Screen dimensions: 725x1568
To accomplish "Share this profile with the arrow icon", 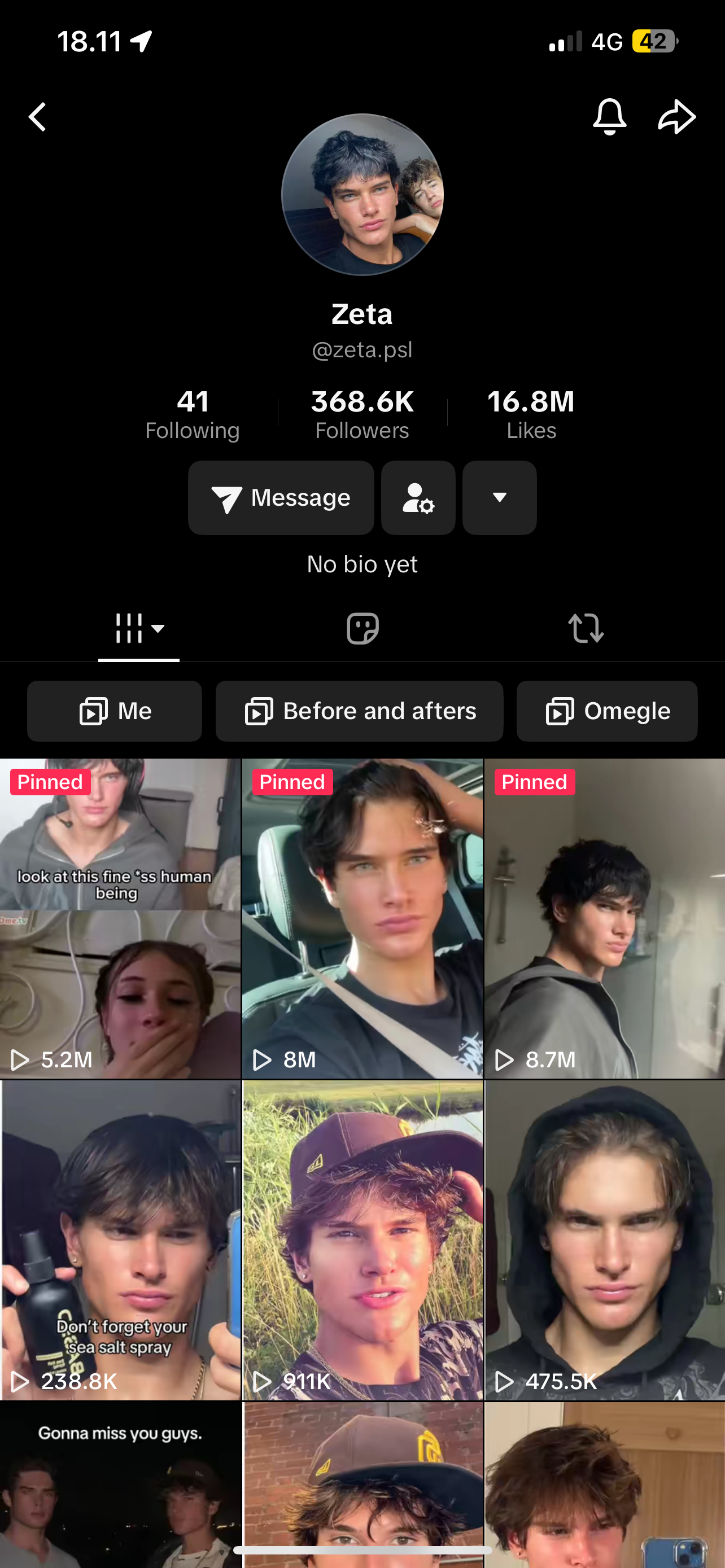I will click(x=676, y=117).
